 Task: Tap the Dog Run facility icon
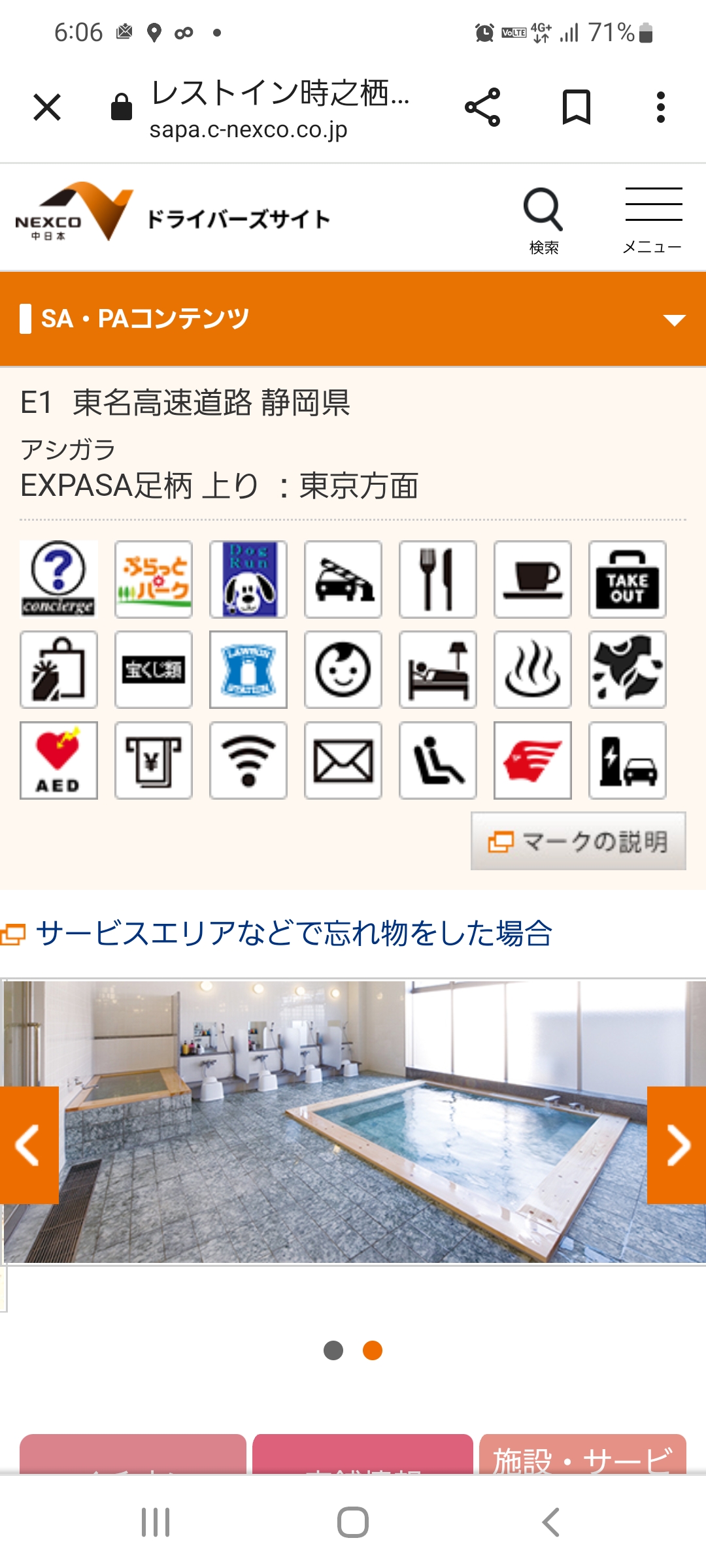[248, 579]
